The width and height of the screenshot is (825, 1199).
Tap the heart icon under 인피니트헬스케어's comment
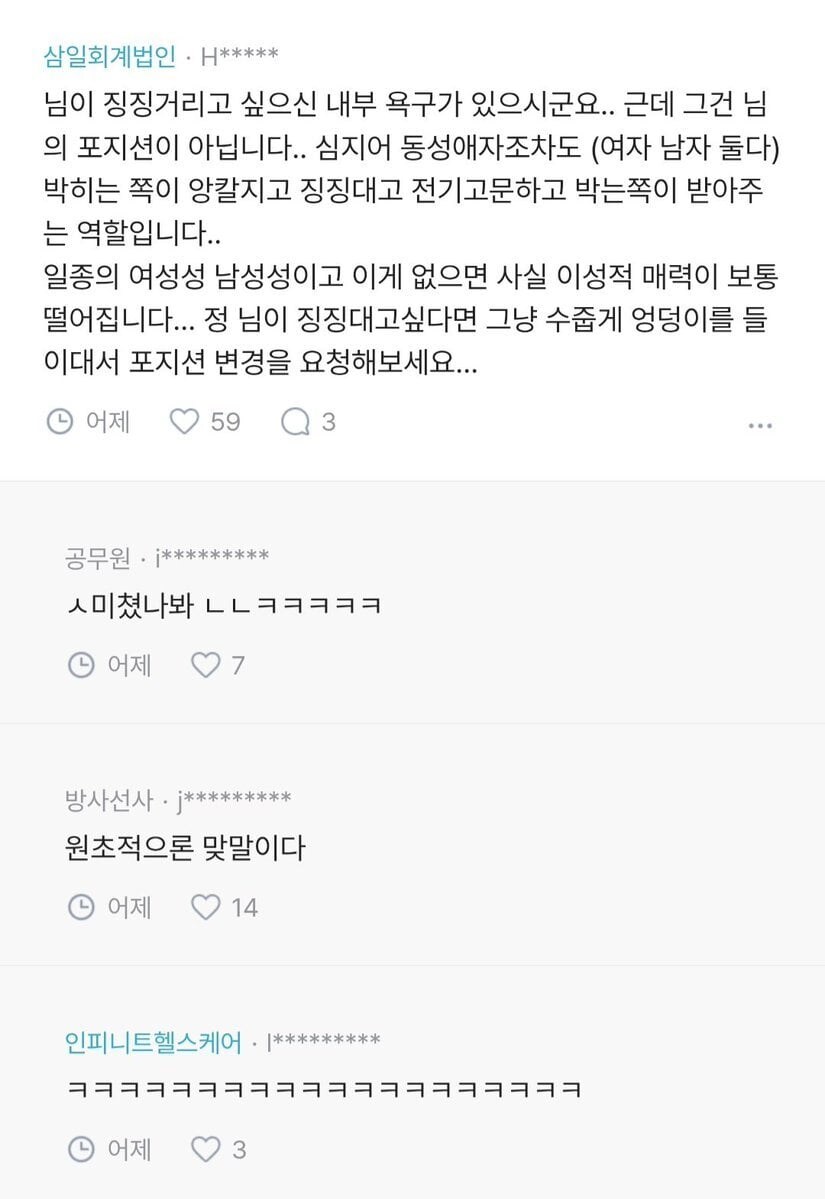[x=206, y=1150]
